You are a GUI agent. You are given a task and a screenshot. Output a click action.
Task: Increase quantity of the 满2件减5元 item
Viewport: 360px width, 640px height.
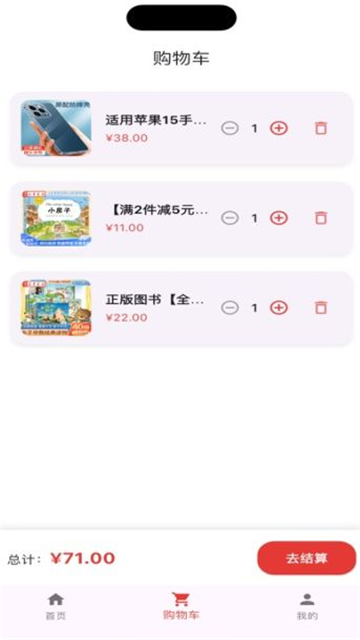click(279, 218)
